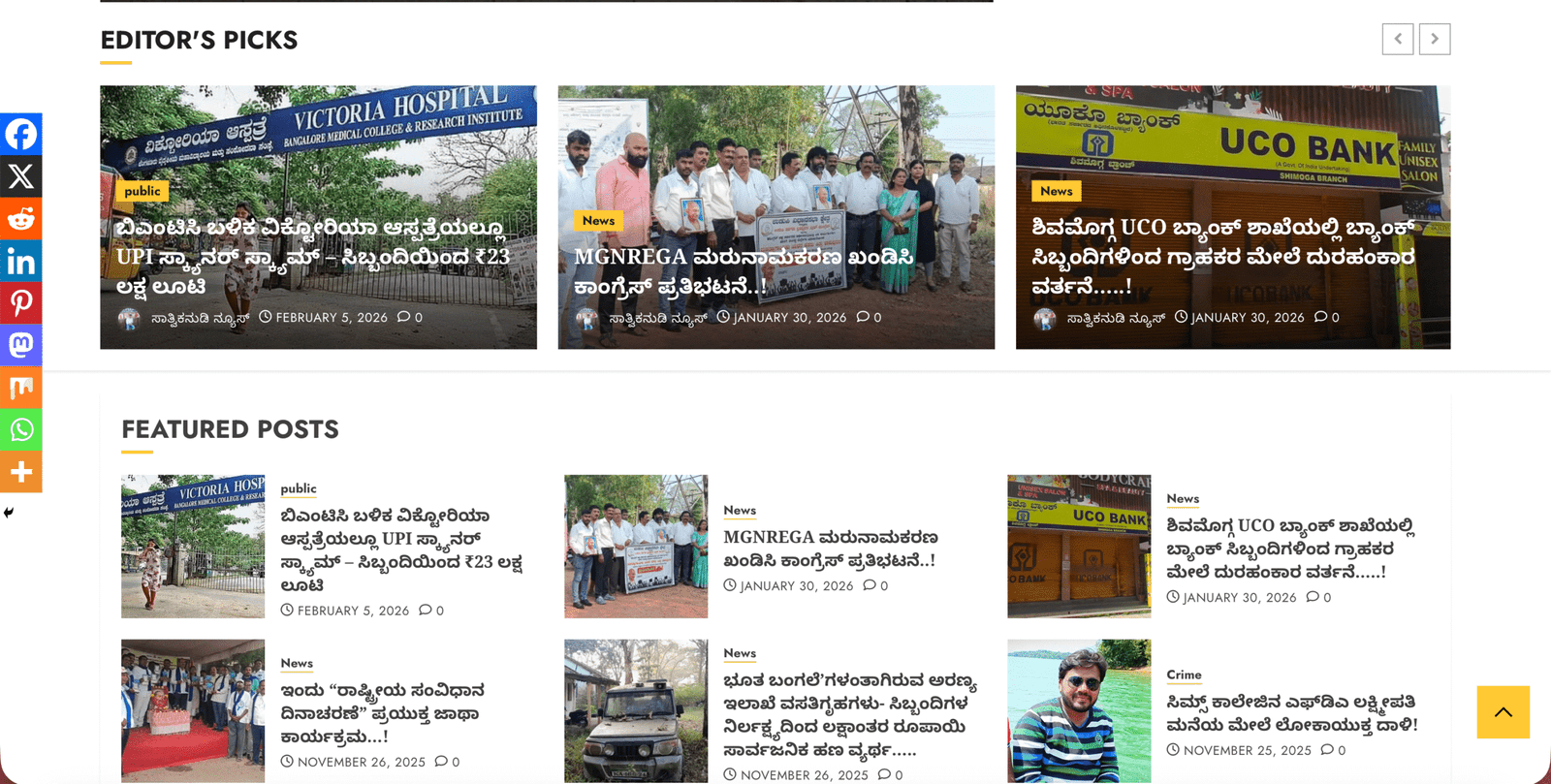Pin this page on Pinterest
1551x784 pixels.
[20, 303]
